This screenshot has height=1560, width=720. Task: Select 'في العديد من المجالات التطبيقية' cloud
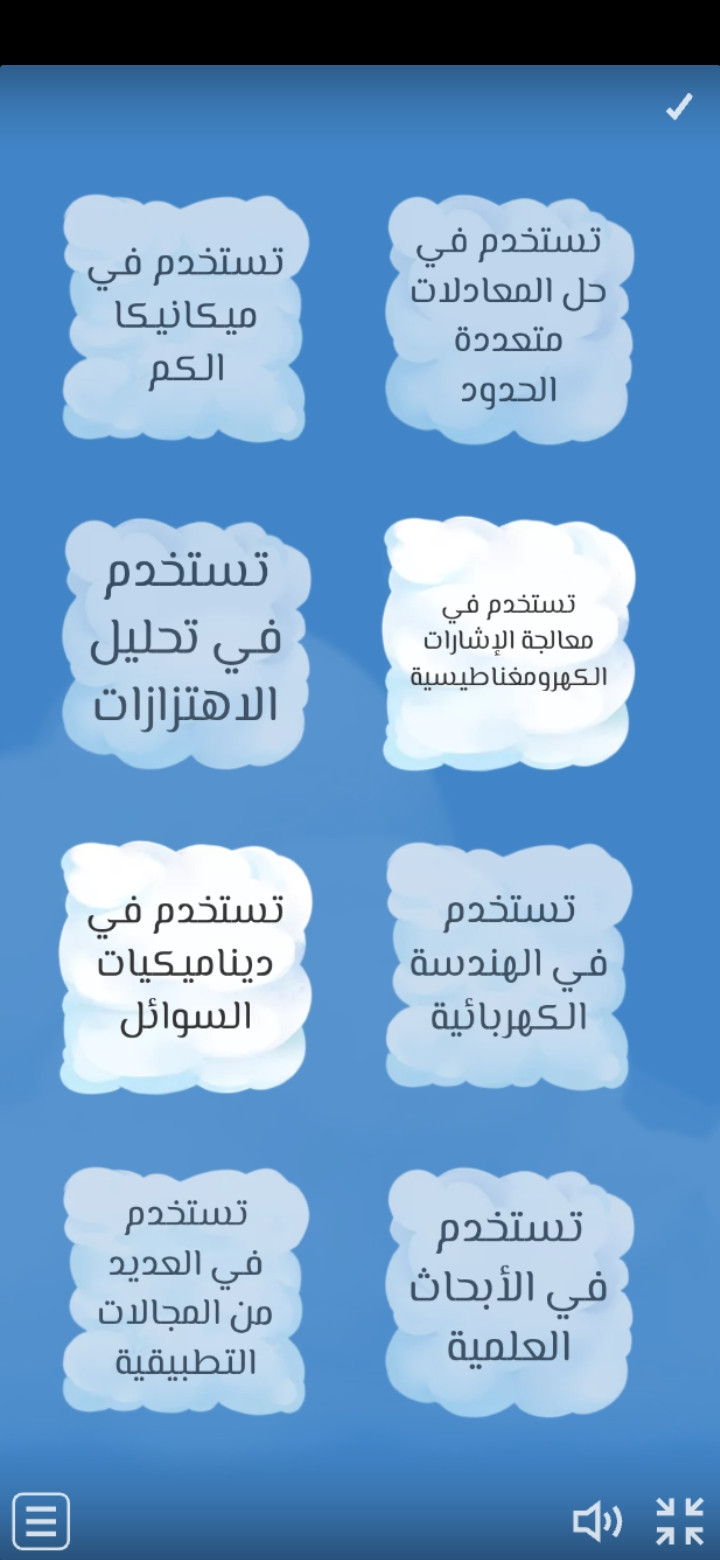click(185, 1290)
